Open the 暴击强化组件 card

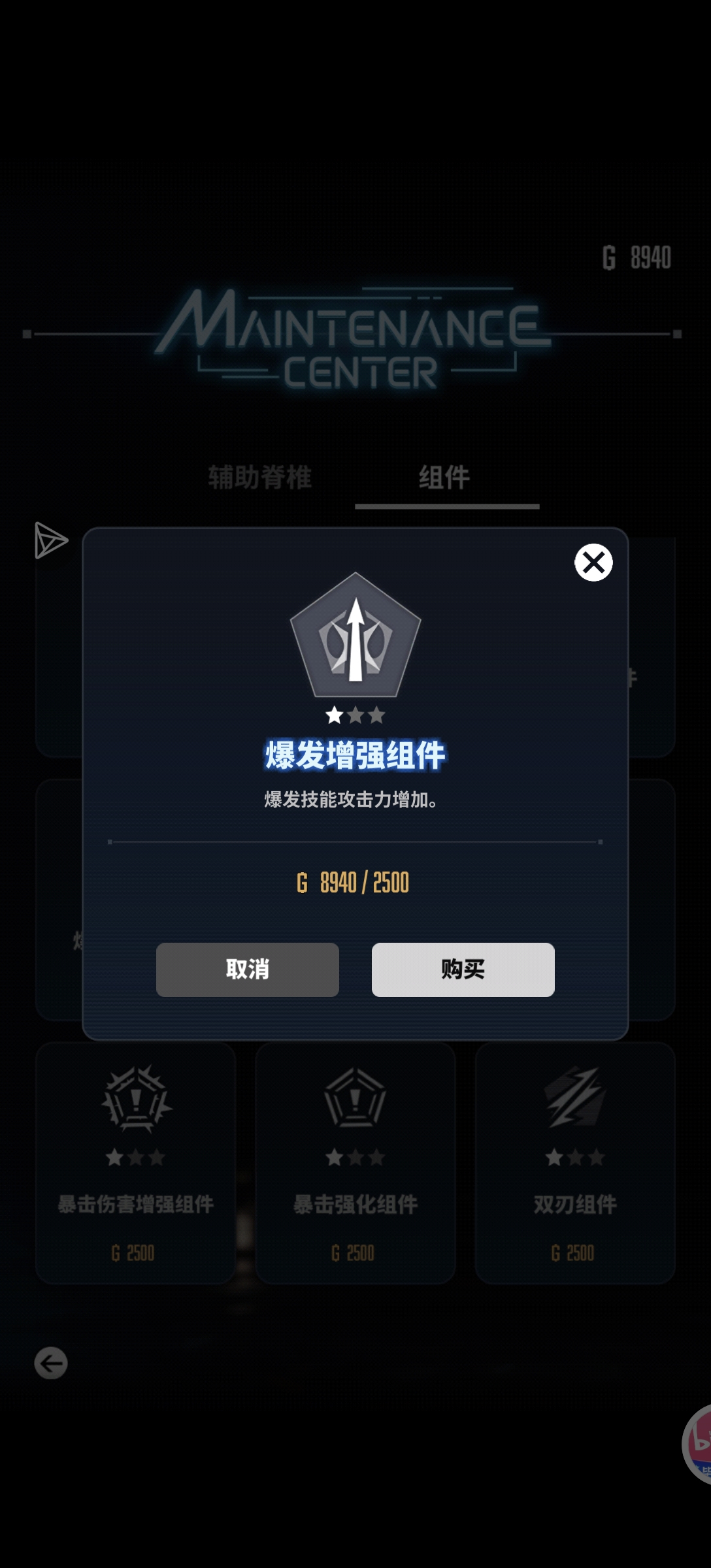pyautogui.click(x=355, y=1163)
